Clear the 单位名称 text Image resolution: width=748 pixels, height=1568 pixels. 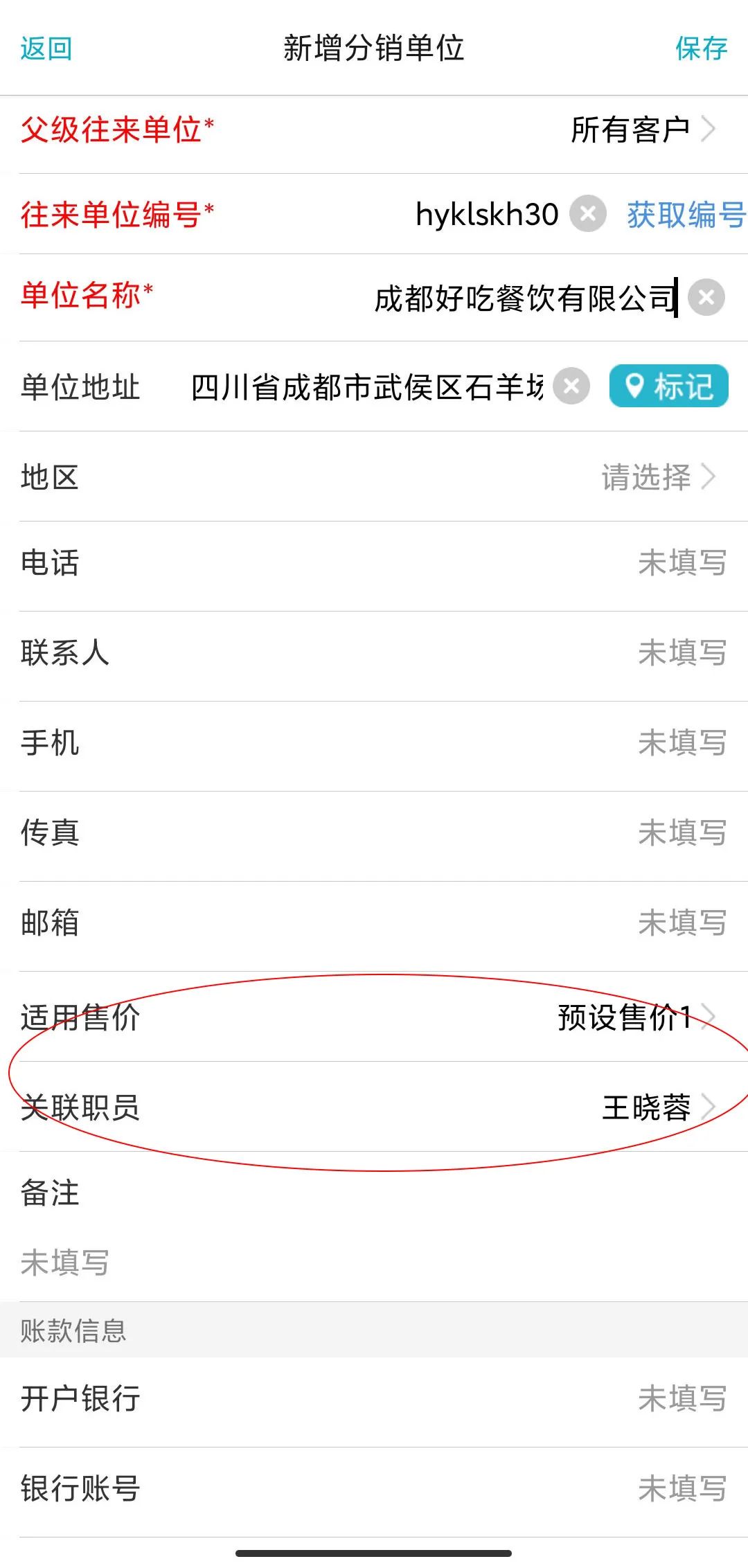pos(706,297)
